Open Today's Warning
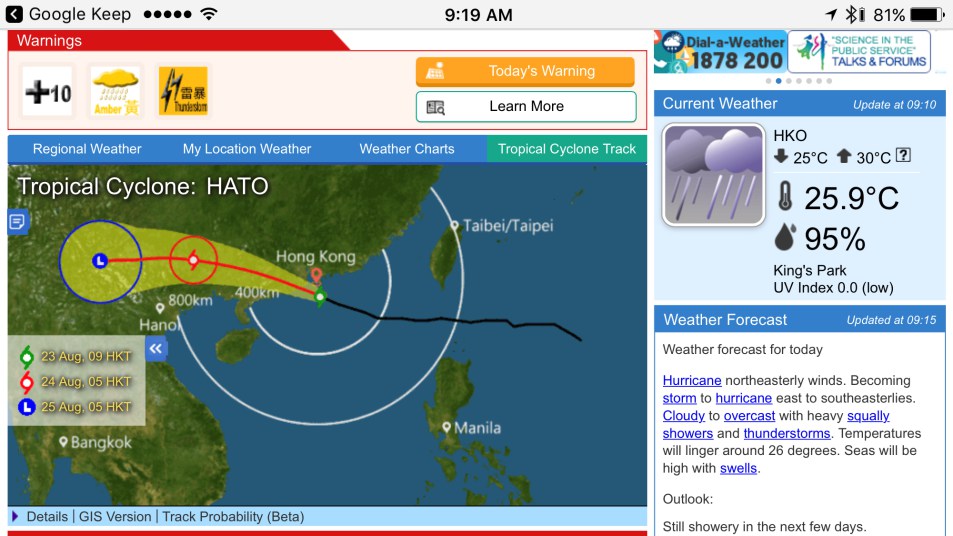Viewport: 953px width, 536px height. pos(525,71)
